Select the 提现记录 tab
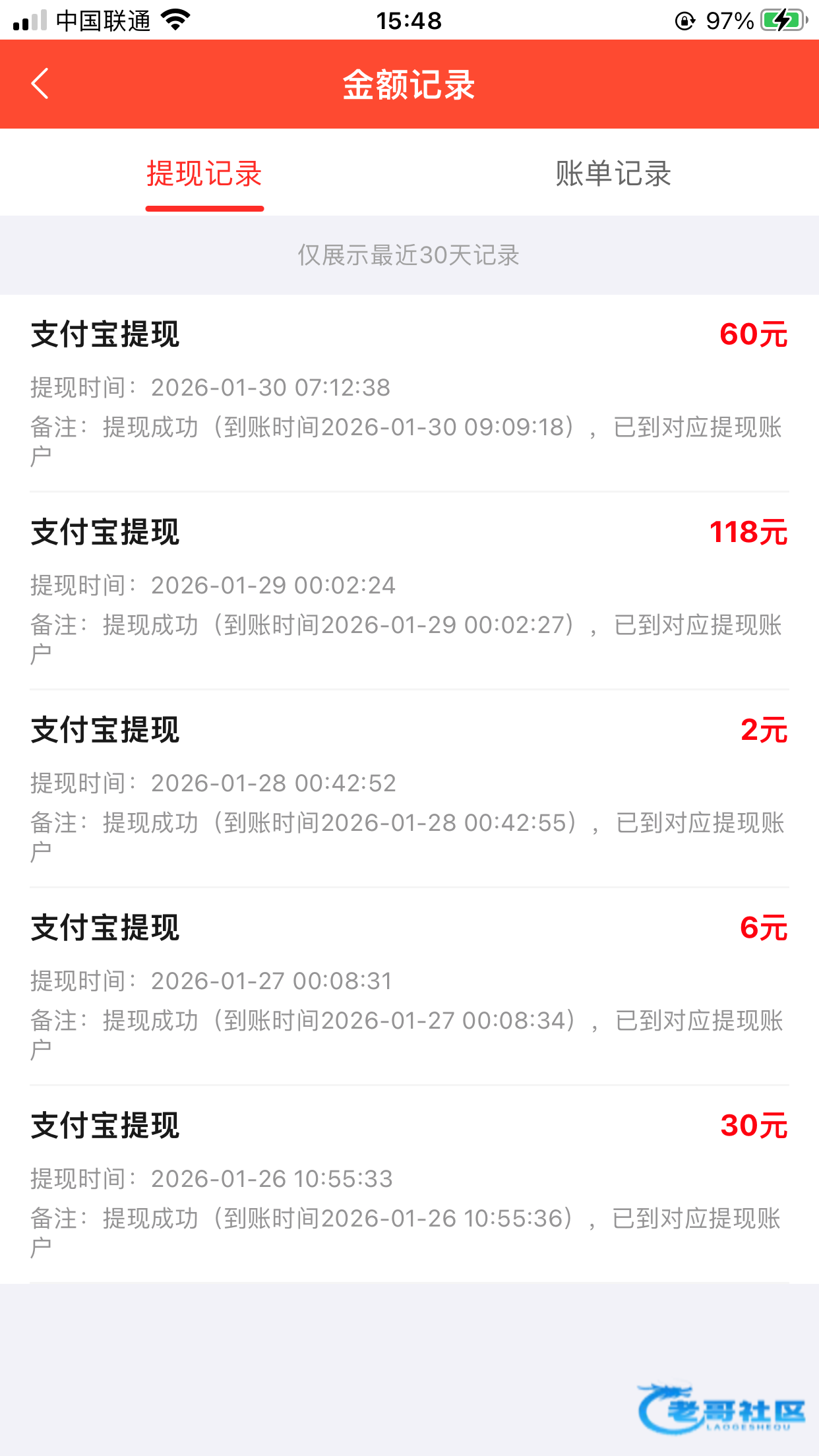 coord(204,173)
